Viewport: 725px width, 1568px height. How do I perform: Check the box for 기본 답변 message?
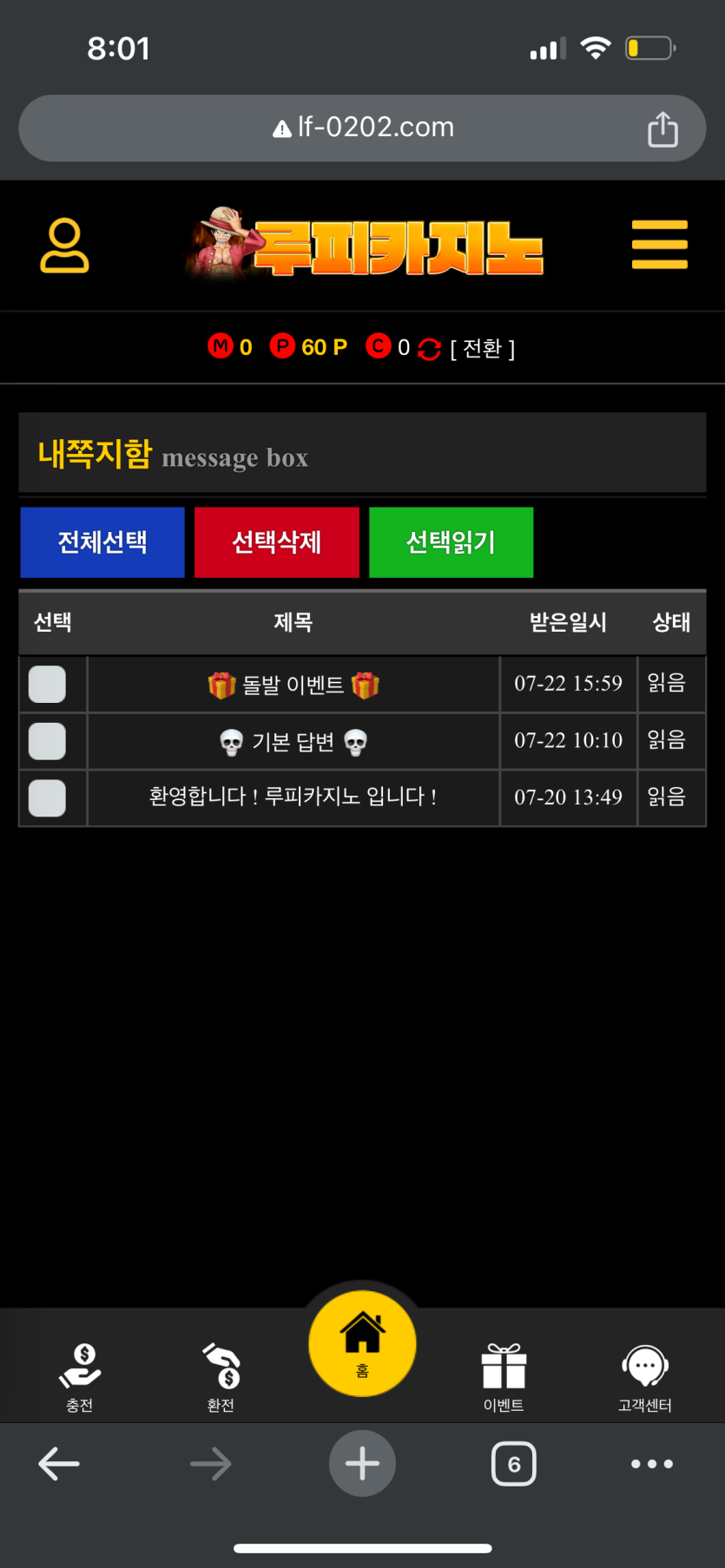pos(48,741)
